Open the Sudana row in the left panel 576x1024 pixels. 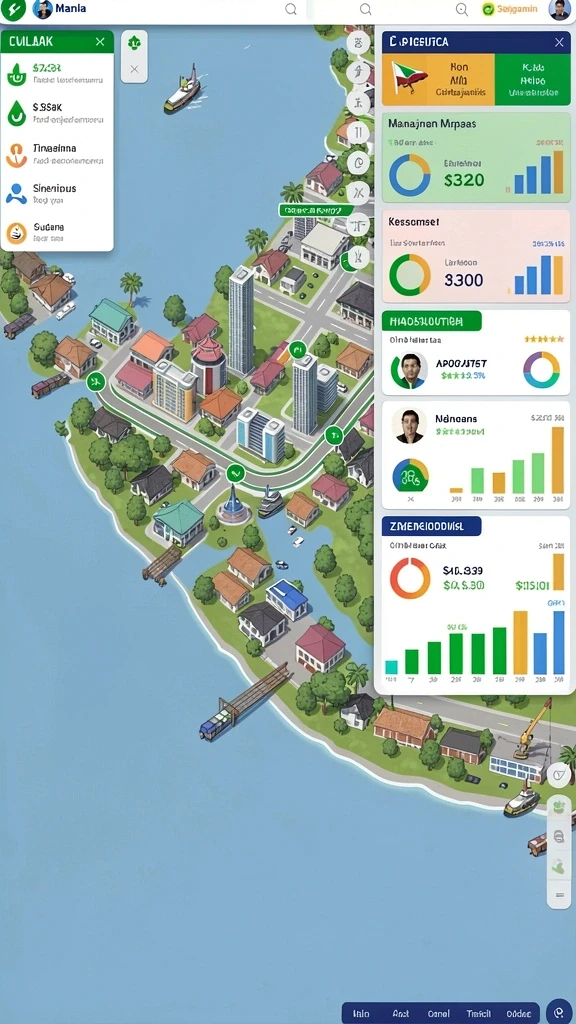click(57, 232)
